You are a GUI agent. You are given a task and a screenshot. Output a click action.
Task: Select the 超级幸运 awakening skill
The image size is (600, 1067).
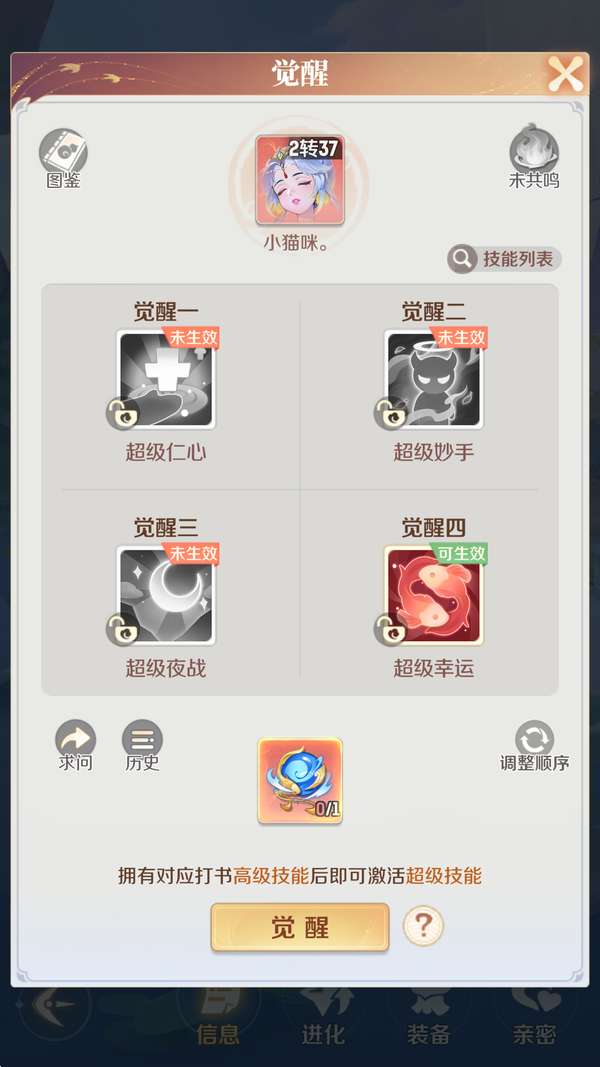pos(434,596)
